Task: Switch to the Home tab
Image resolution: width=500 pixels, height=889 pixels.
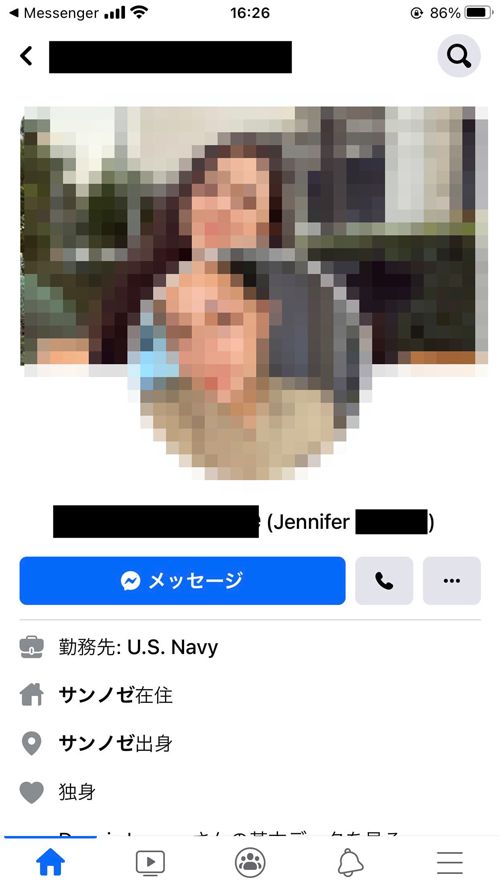Action: click(x=50, y=863)
